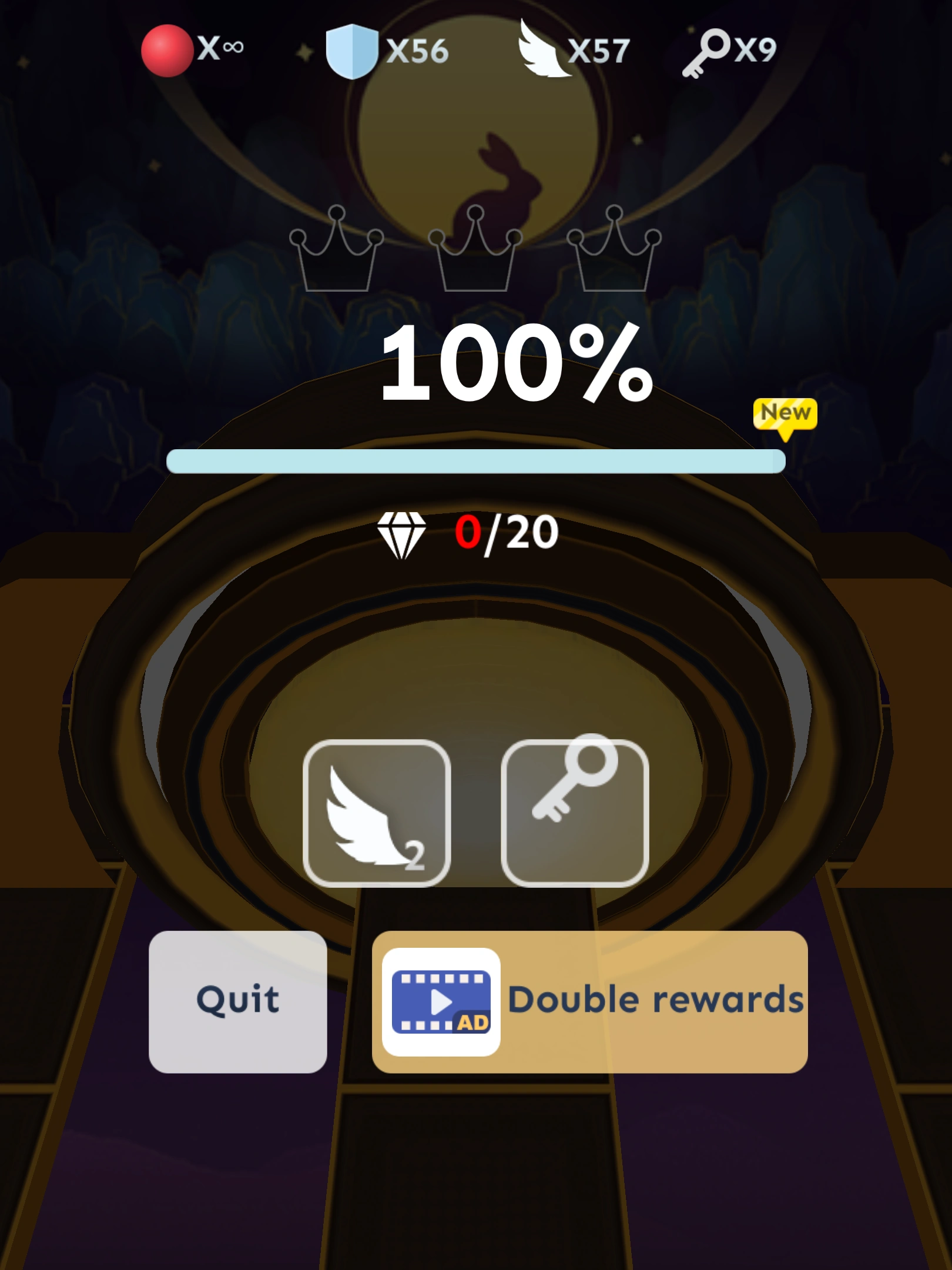Viewport: 952px width, 1270px height.
Task: Click the leftmost crown
Action: click(x=338, y=253)
